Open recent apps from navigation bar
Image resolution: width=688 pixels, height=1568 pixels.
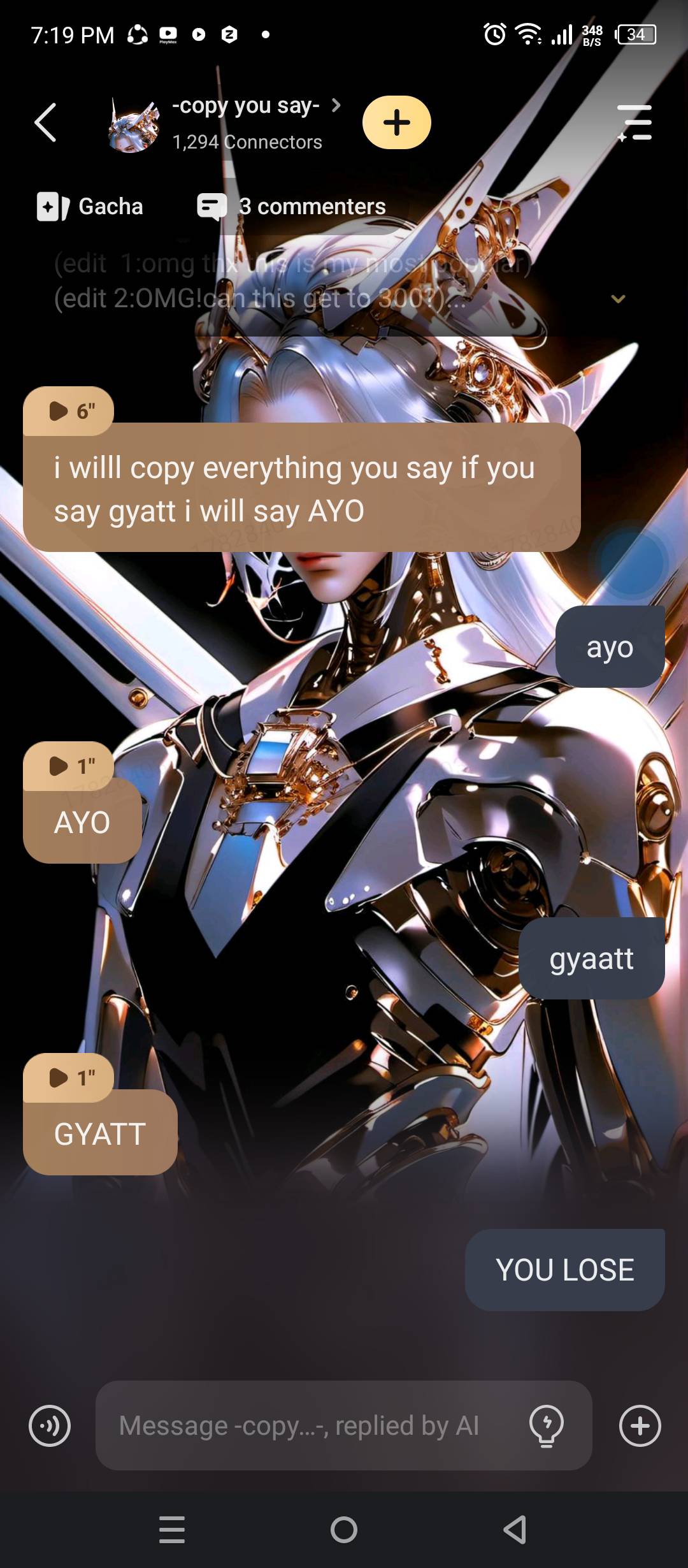click(172, 1530)
